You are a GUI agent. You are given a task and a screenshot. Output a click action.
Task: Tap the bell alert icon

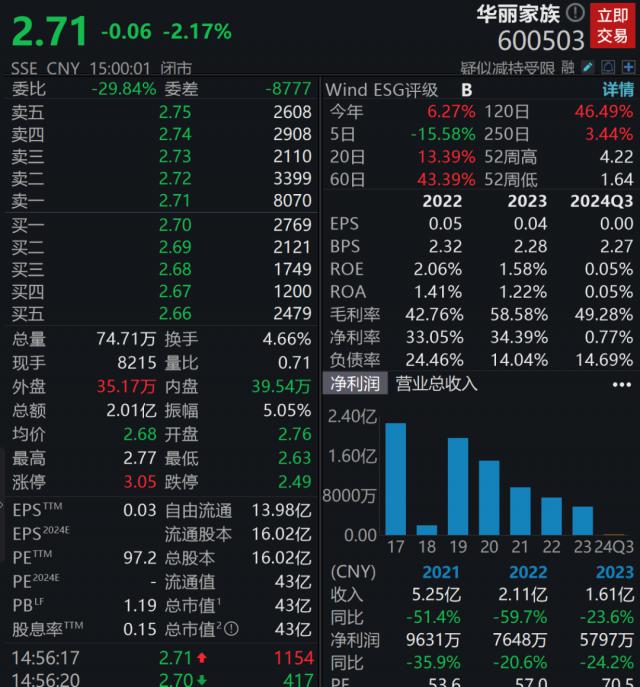tap(607, 68)
